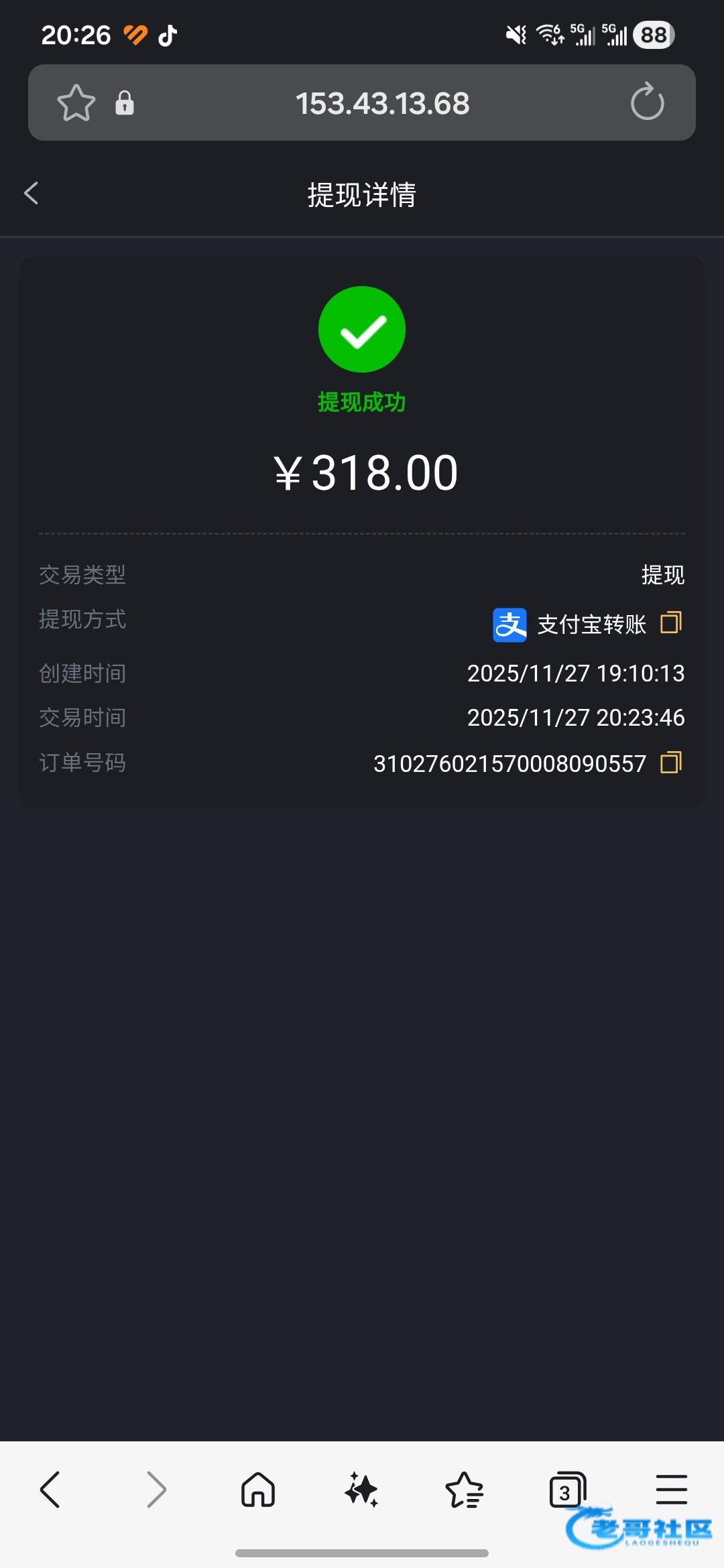Screen dimensions: 724x1568
Task: Copy the 支付宝转账 withdrawal method
Action: 671,623
